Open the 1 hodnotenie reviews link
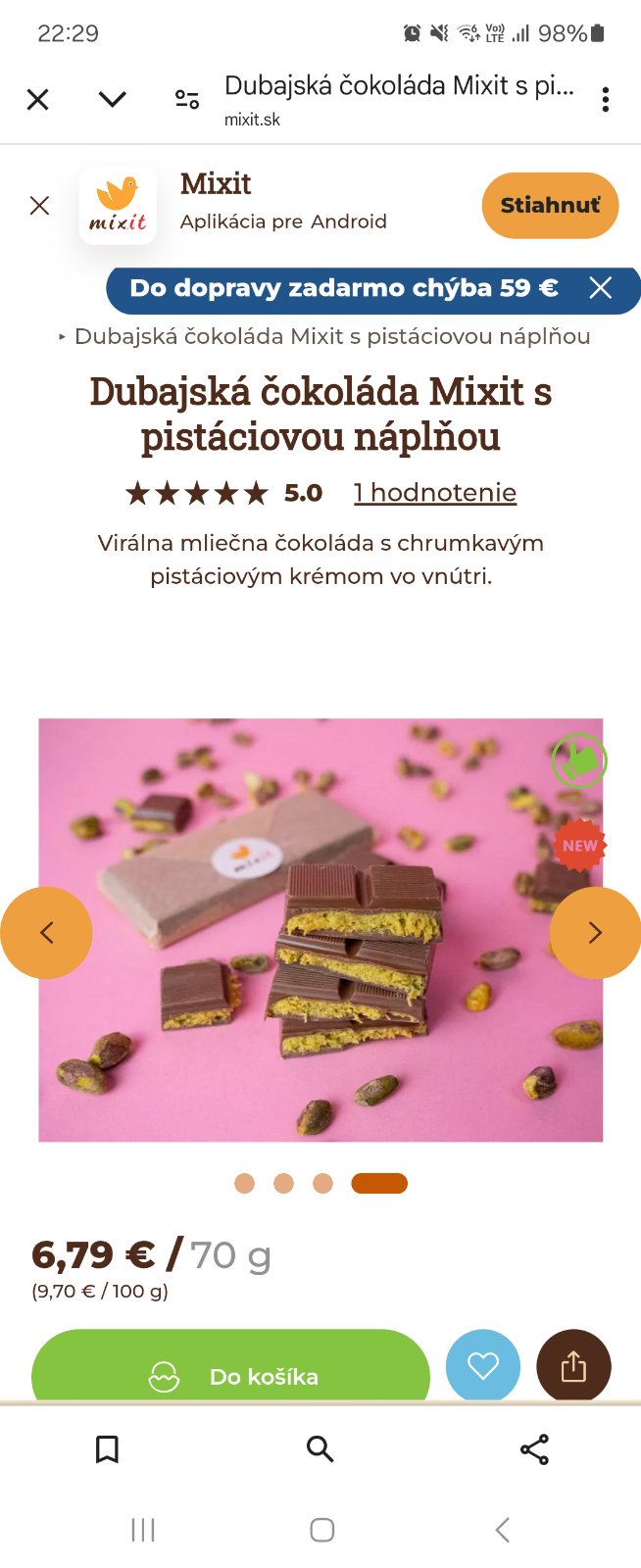Image resolution: width=641 pixels, height=1568 pixels. click(x=434, y=493)
